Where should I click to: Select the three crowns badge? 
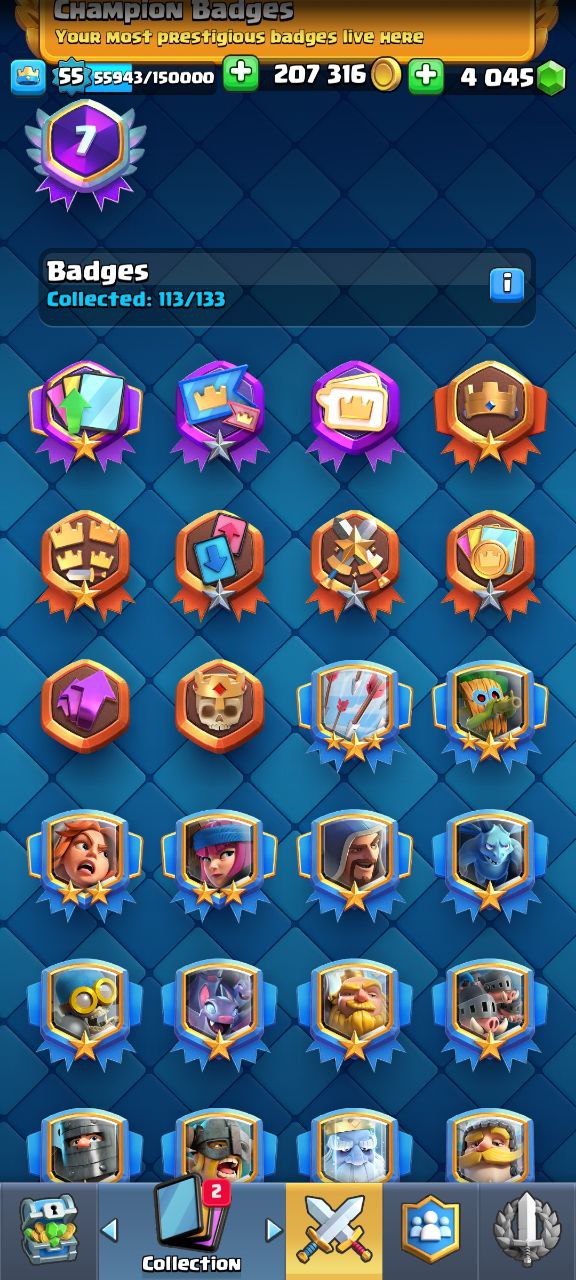pyautogui.click(x=85, y=562)
